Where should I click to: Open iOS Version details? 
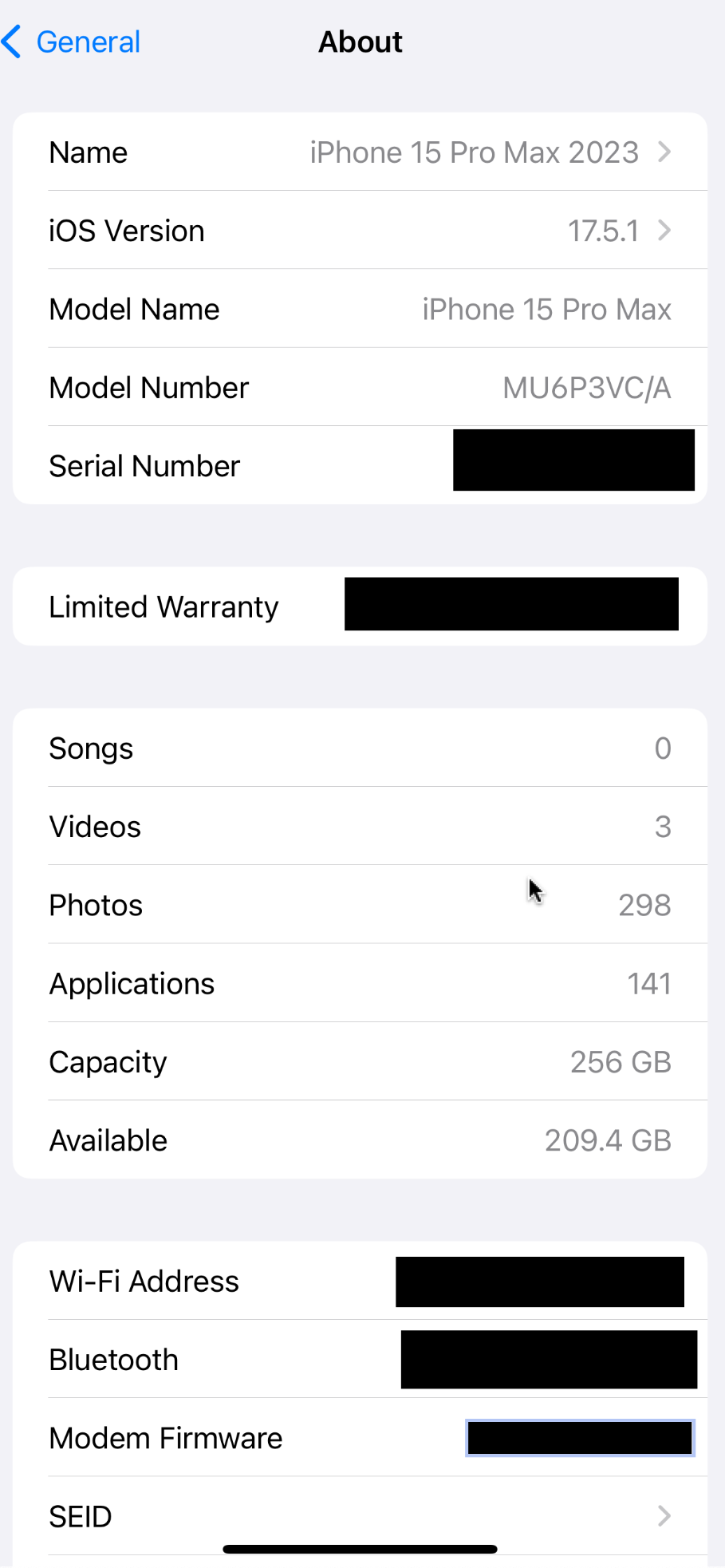pos(361,231)
